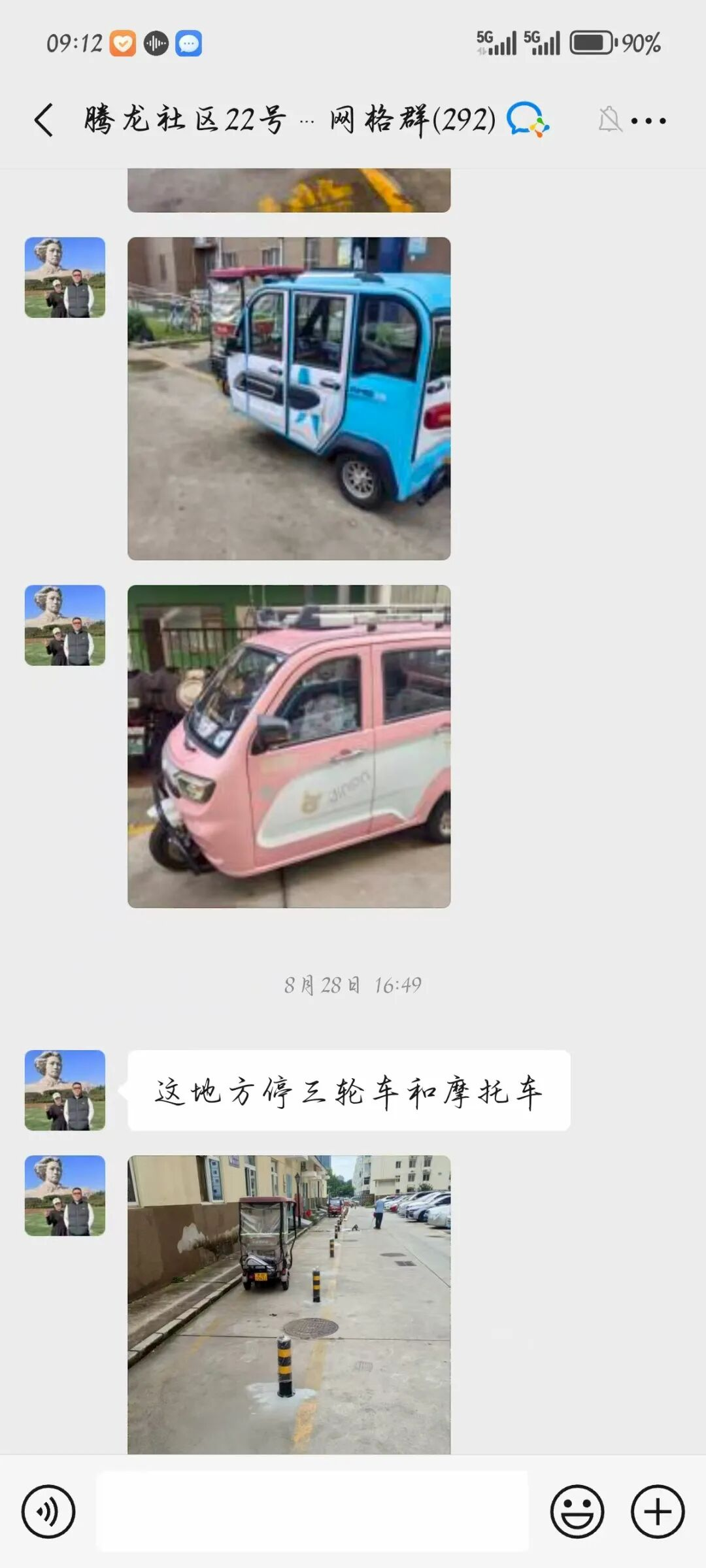The image size is (706, 1568).
Task: Open the pink tricycle photo
Action: click(288, 746)
